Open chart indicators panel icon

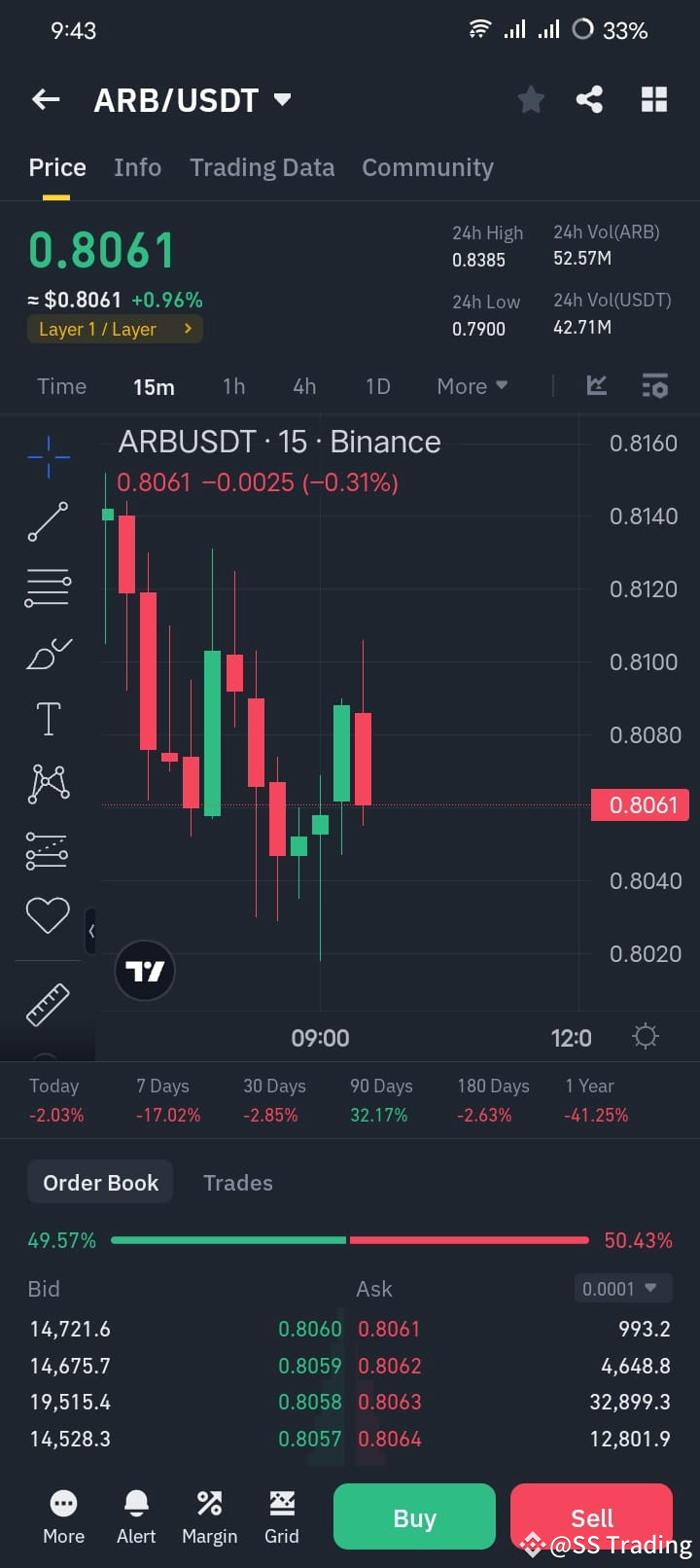655,386
